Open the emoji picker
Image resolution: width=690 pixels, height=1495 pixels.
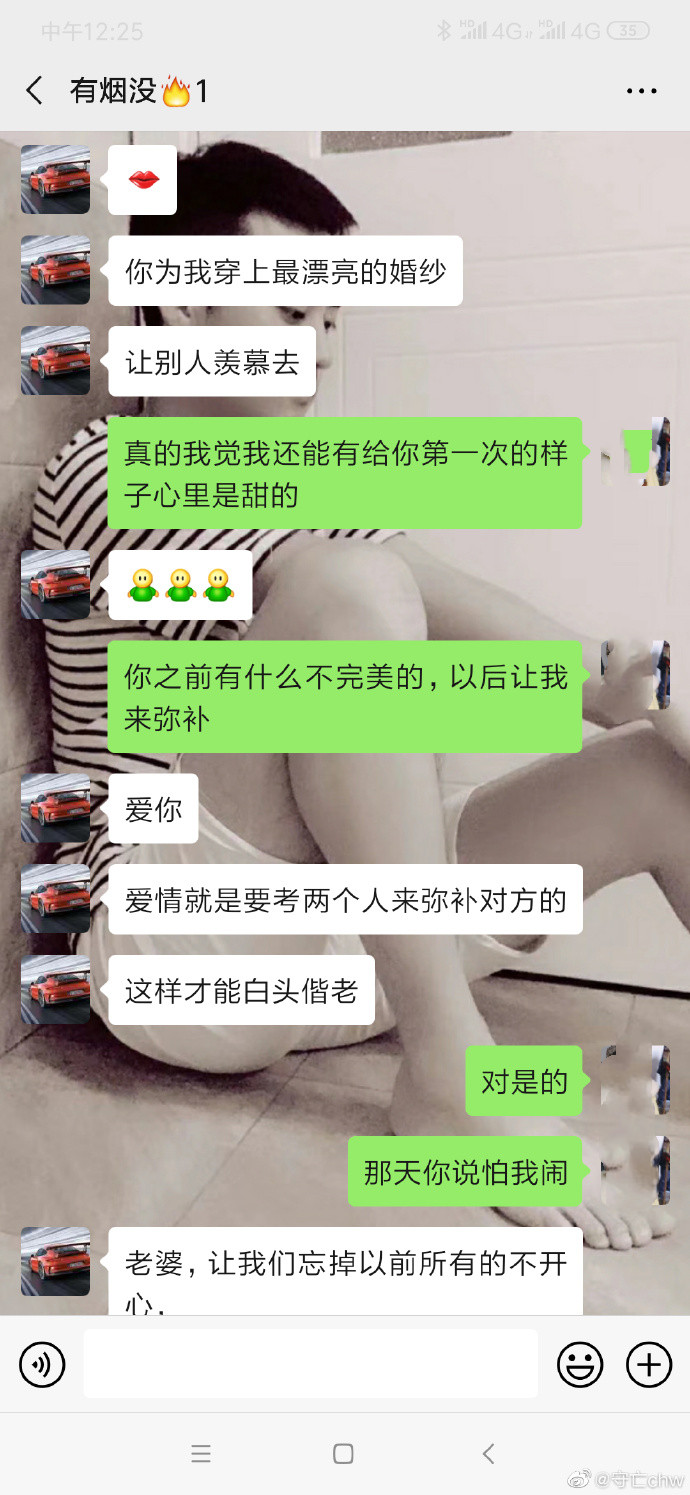[580, 1364]
